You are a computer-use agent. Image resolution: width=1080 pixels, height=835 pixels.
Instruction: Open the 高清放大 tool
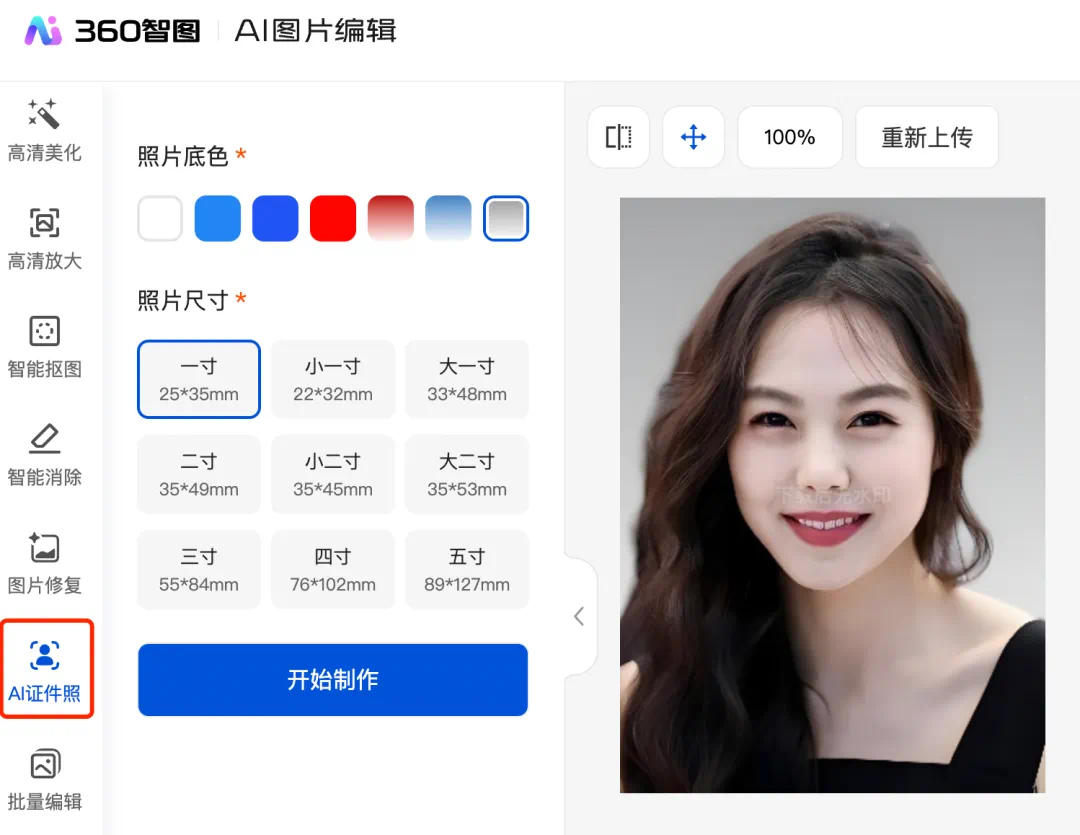coord(44,239)
